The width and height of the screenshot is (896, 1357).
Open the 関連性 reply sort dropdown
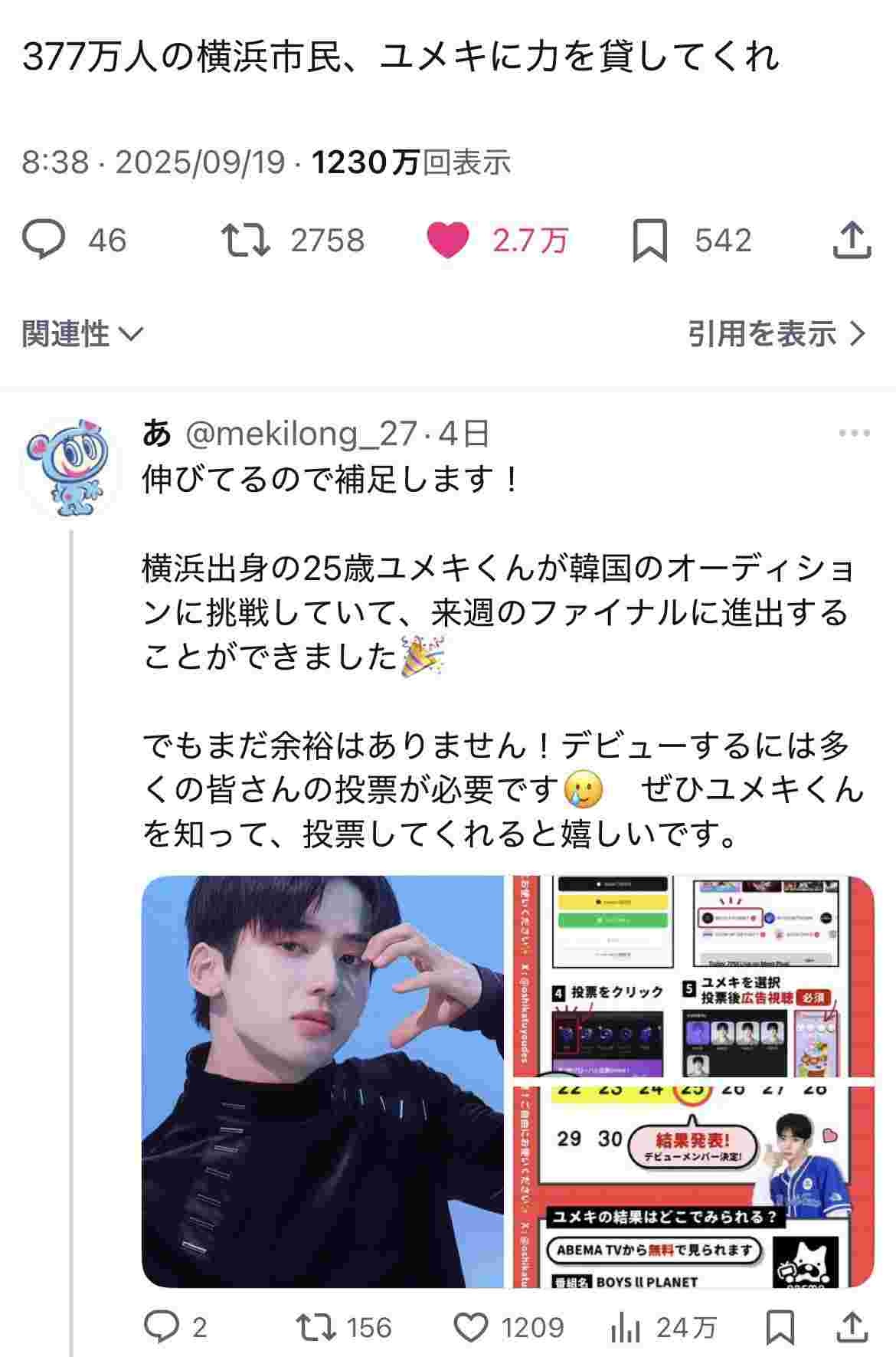(x=82, y=334)
